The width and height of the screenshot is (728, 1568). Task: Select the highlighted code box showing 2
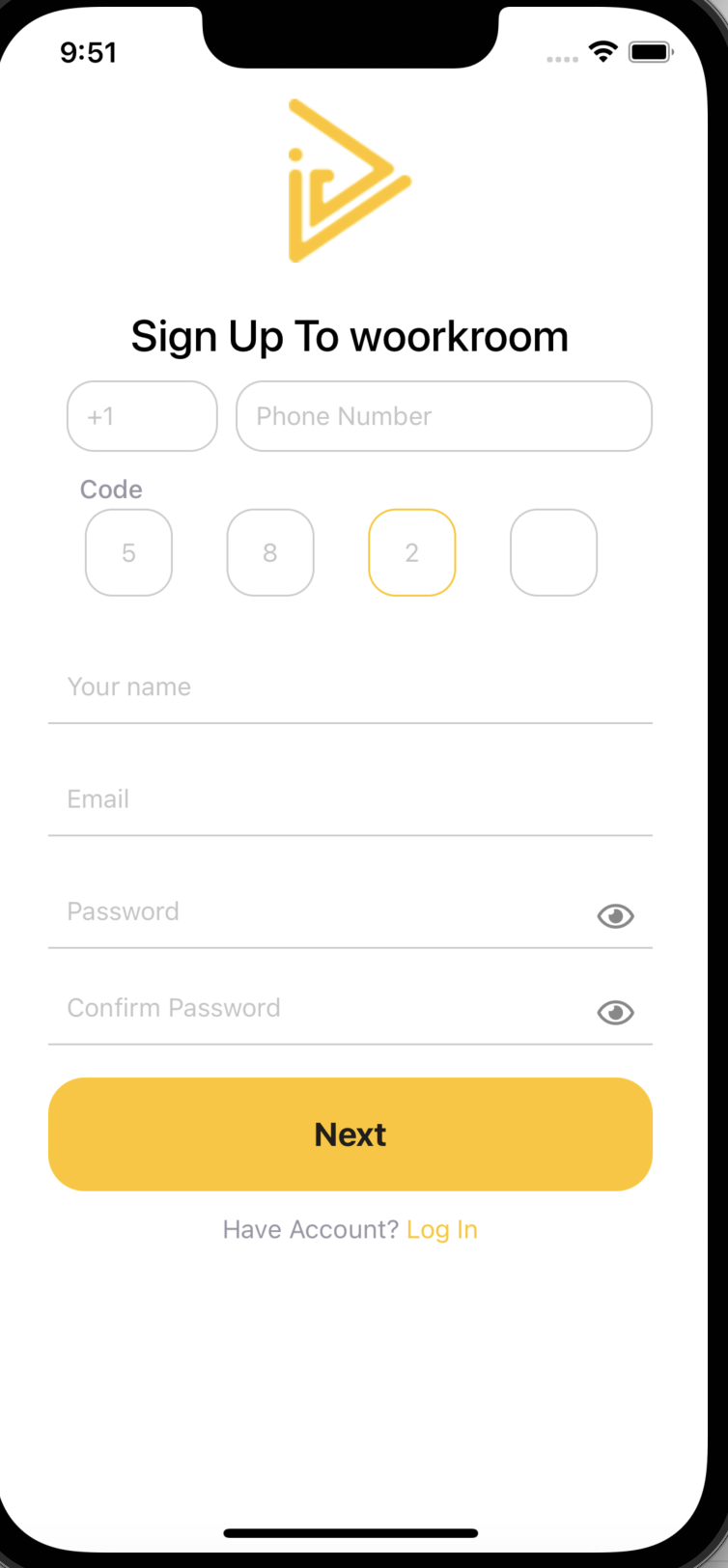(x=412, y=552)
